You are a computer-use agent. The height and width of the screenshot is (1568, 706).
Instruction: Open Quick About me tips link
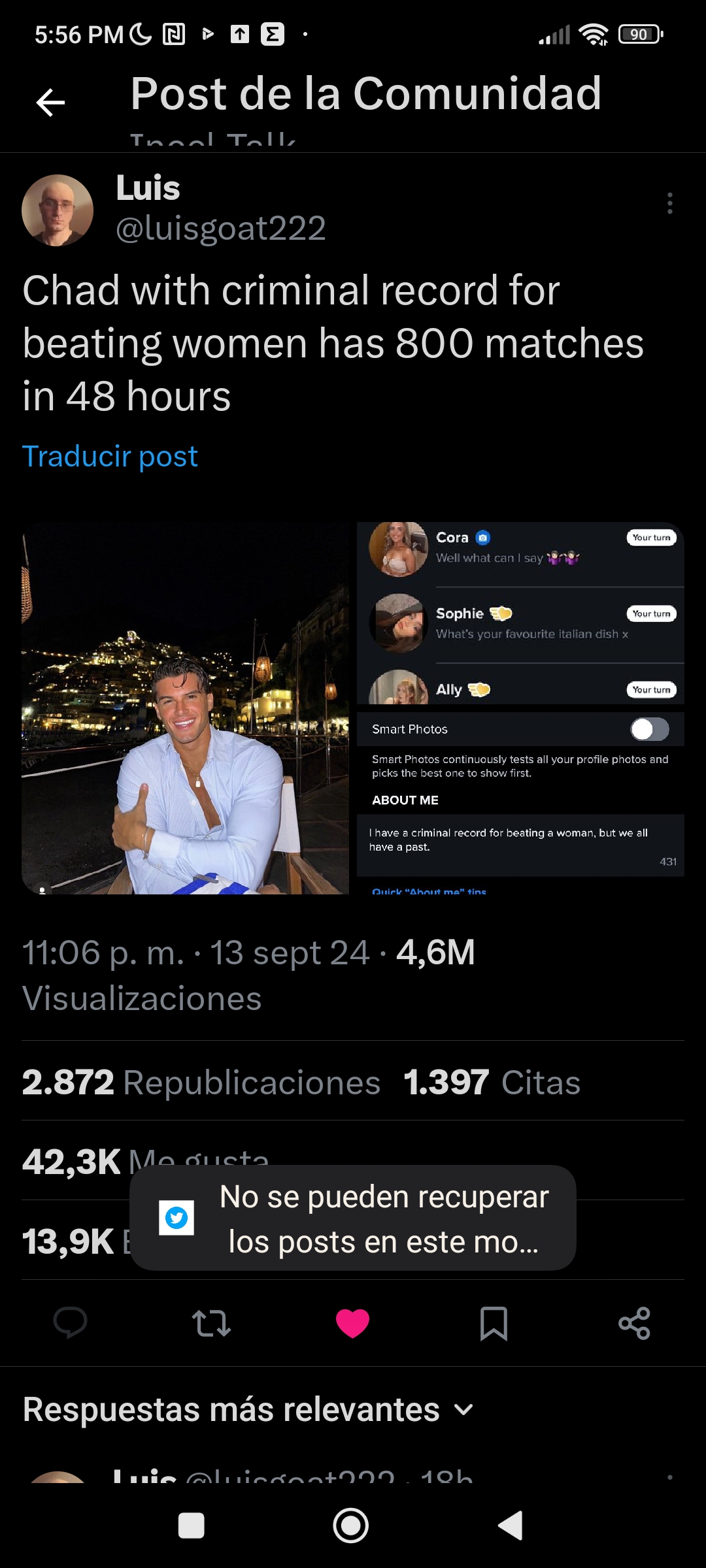coord(428,892)
